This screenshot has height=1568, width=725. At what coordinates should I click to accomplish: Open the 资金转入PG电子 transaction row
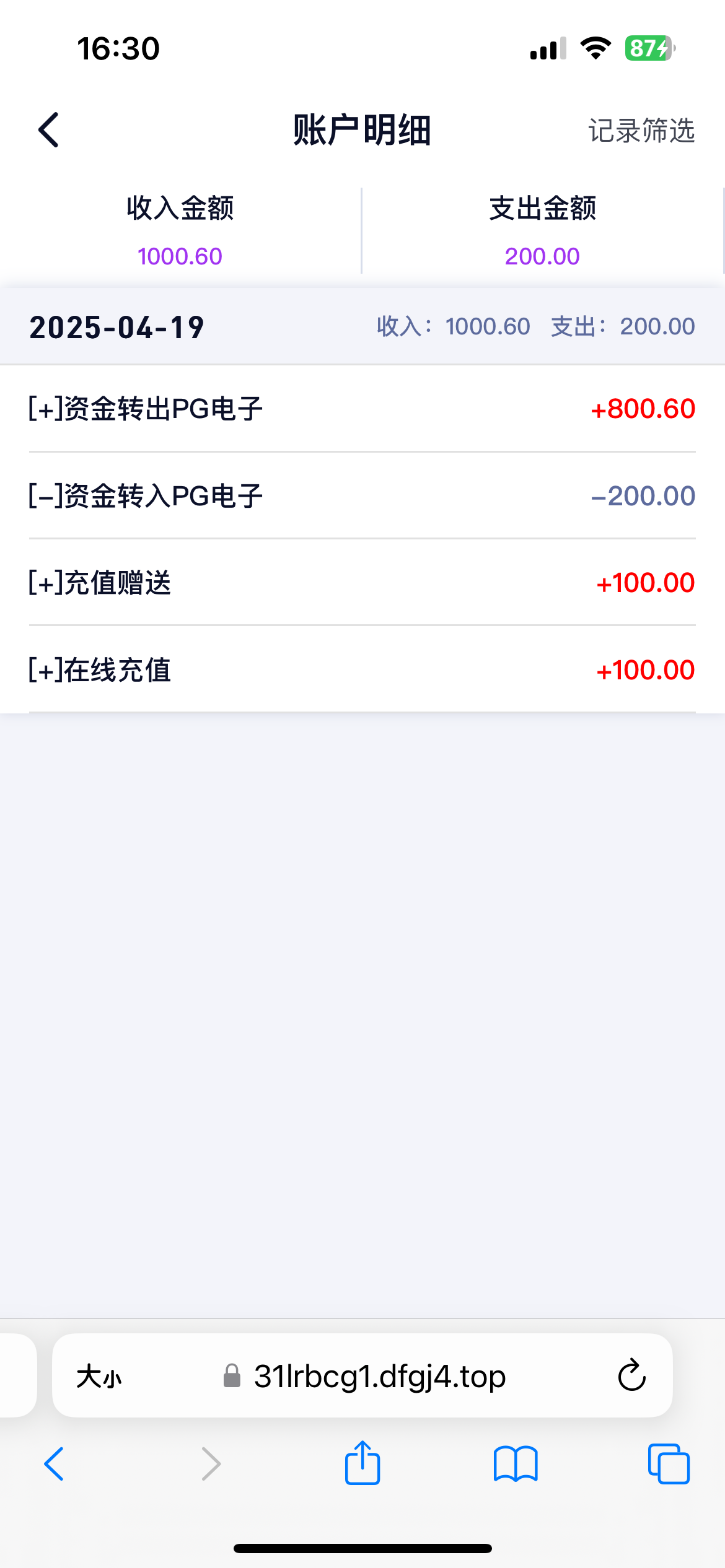362,495
